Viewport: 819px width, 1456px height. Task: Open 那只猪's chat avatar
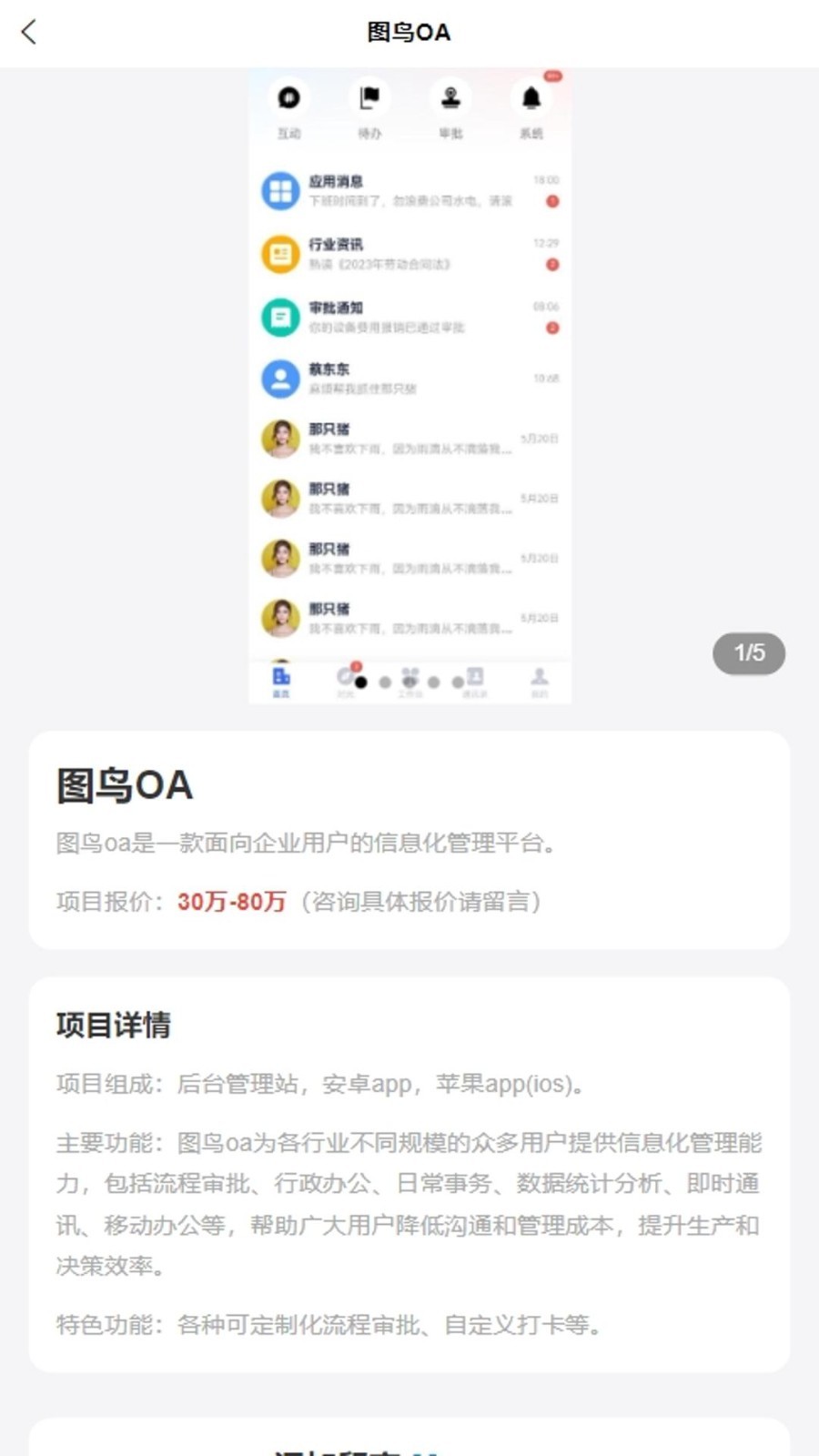pos(280,437)
